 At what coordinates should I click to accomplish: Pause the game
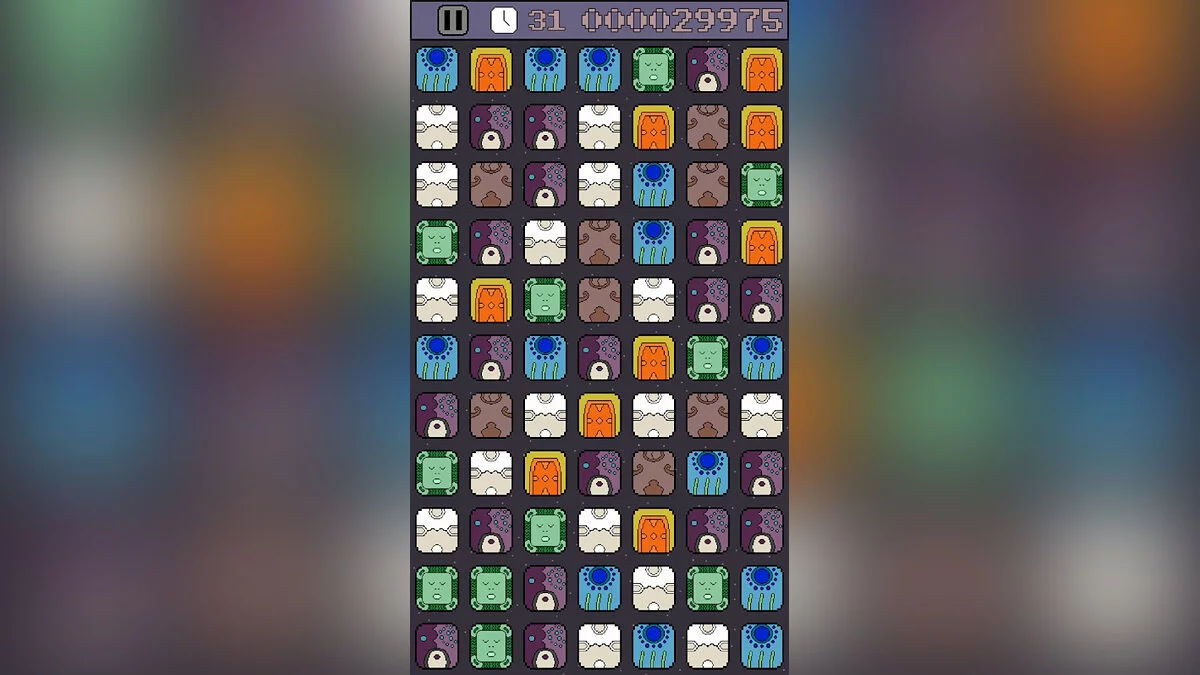tap(453, 20)
